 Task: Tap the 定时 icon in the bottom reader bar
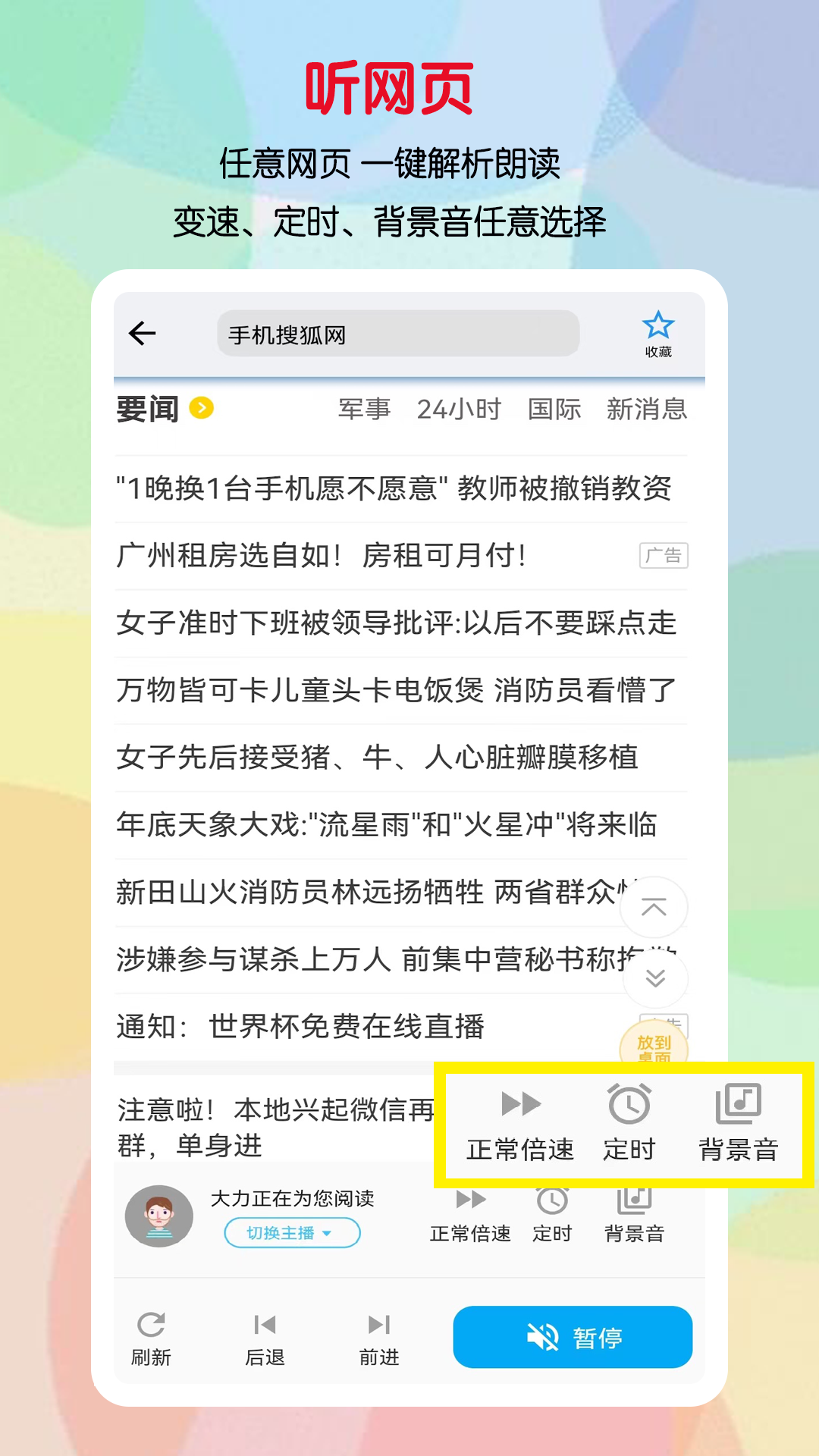tap(553, 1199)
